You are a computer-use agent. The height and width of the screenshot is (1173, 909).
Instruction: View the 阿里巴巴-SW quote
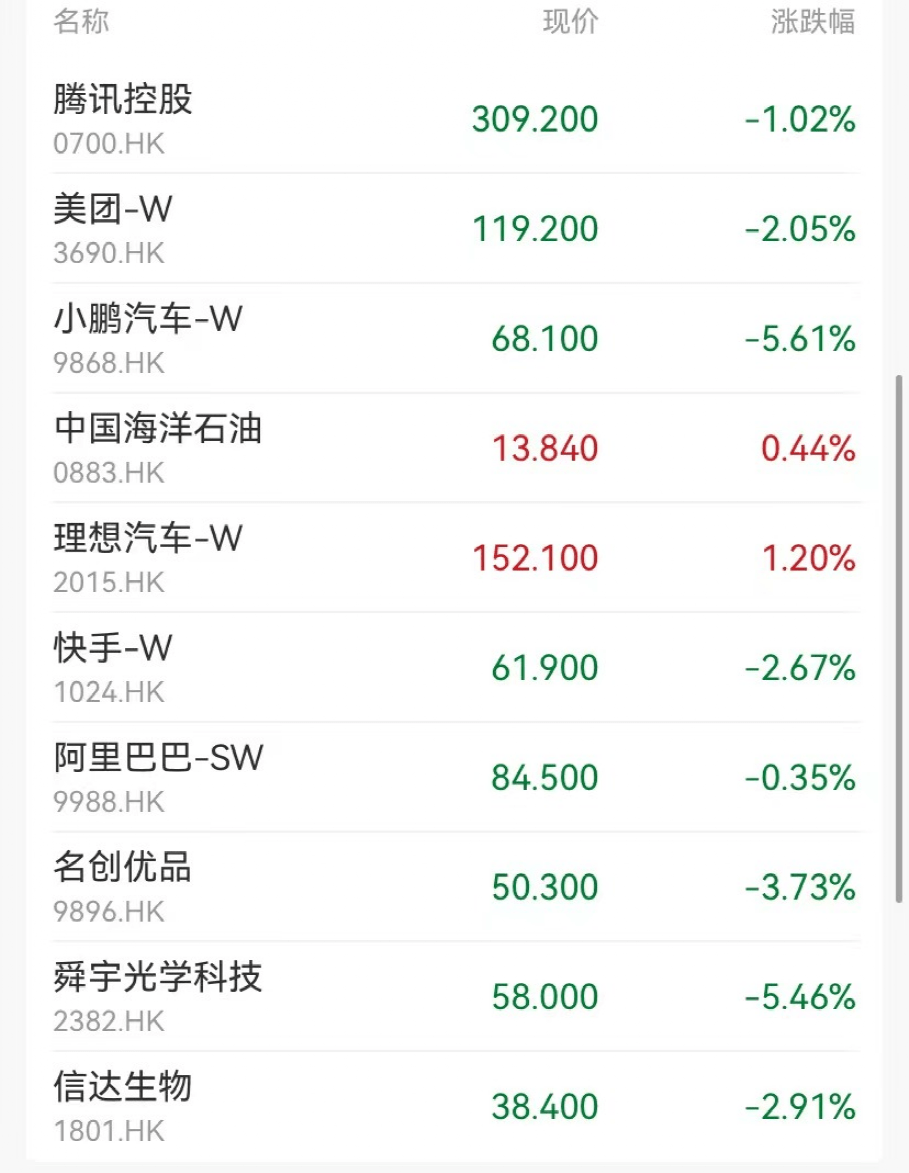[158, 777]
